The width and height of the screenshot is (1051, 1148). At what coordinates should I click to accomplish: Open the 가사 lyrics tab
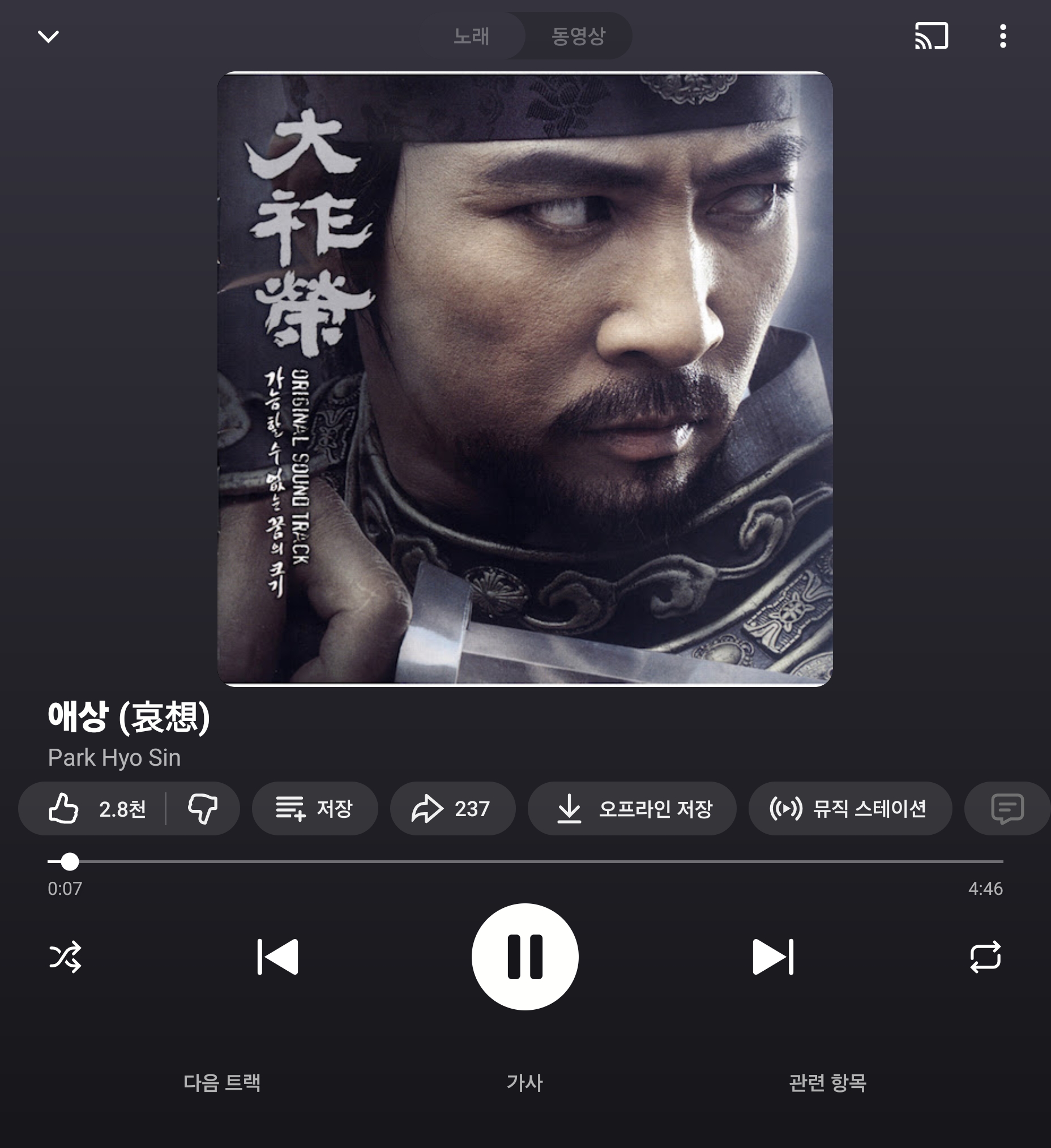(x=525, y=1082)
